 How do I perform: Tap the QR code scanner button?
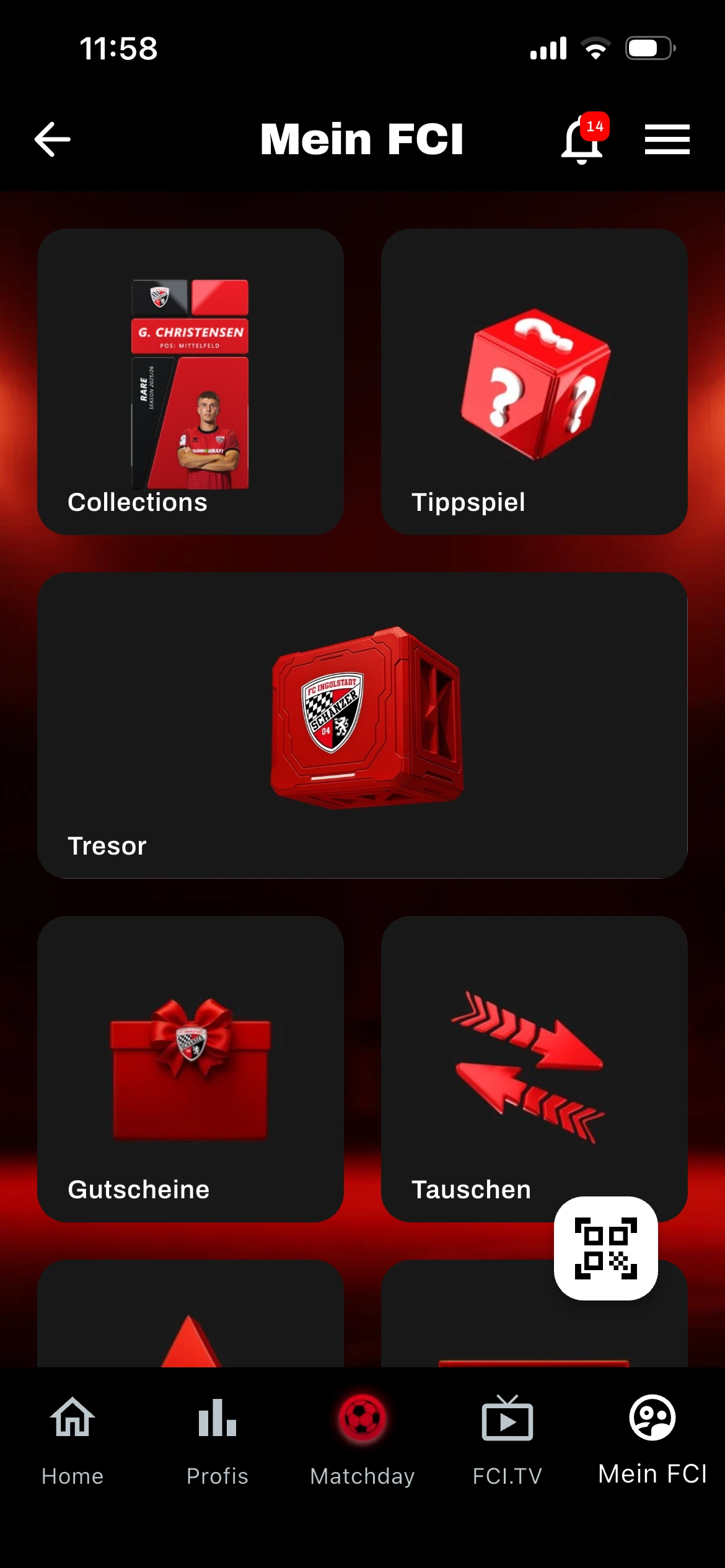tap(605, 1248)
